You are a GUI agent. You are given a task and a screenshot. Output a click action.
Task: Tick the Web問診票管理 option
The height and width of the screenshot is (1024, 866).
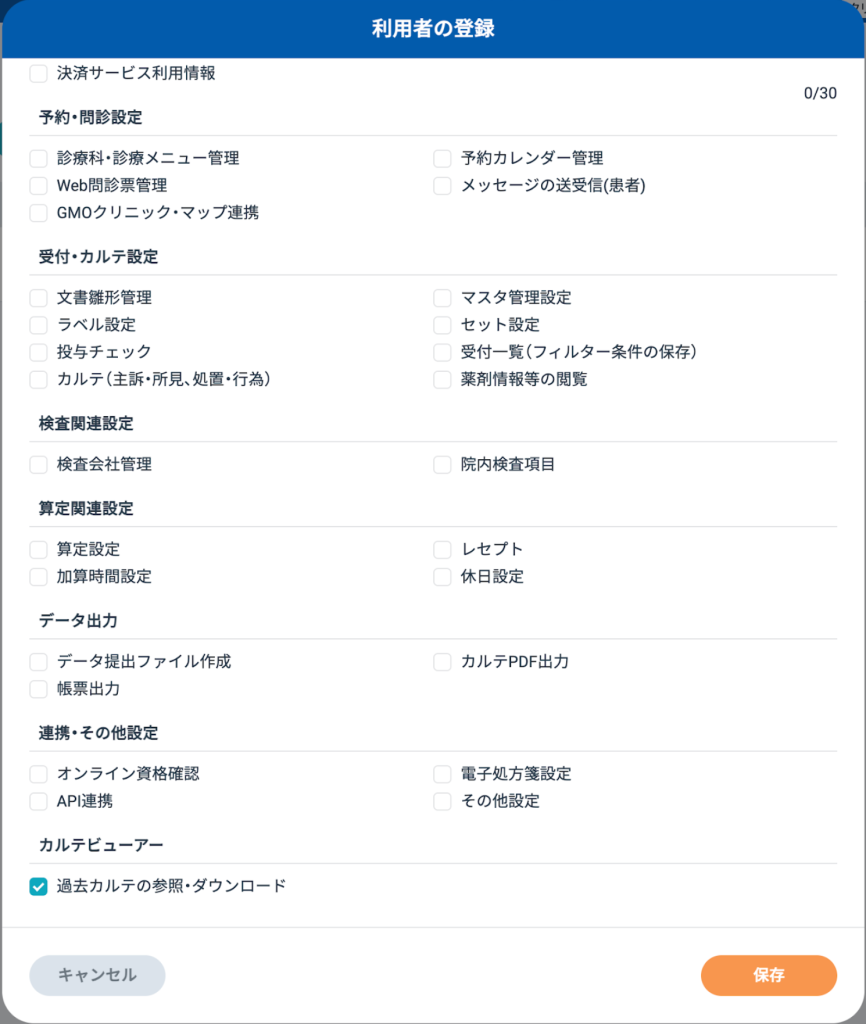tap(39, 185)
